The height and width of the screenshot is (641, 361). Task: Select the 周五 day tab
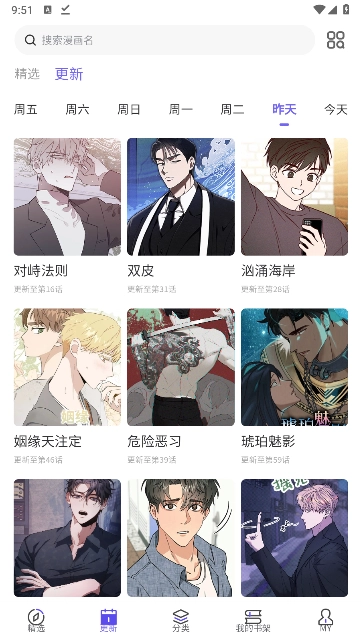coord(26,109)
